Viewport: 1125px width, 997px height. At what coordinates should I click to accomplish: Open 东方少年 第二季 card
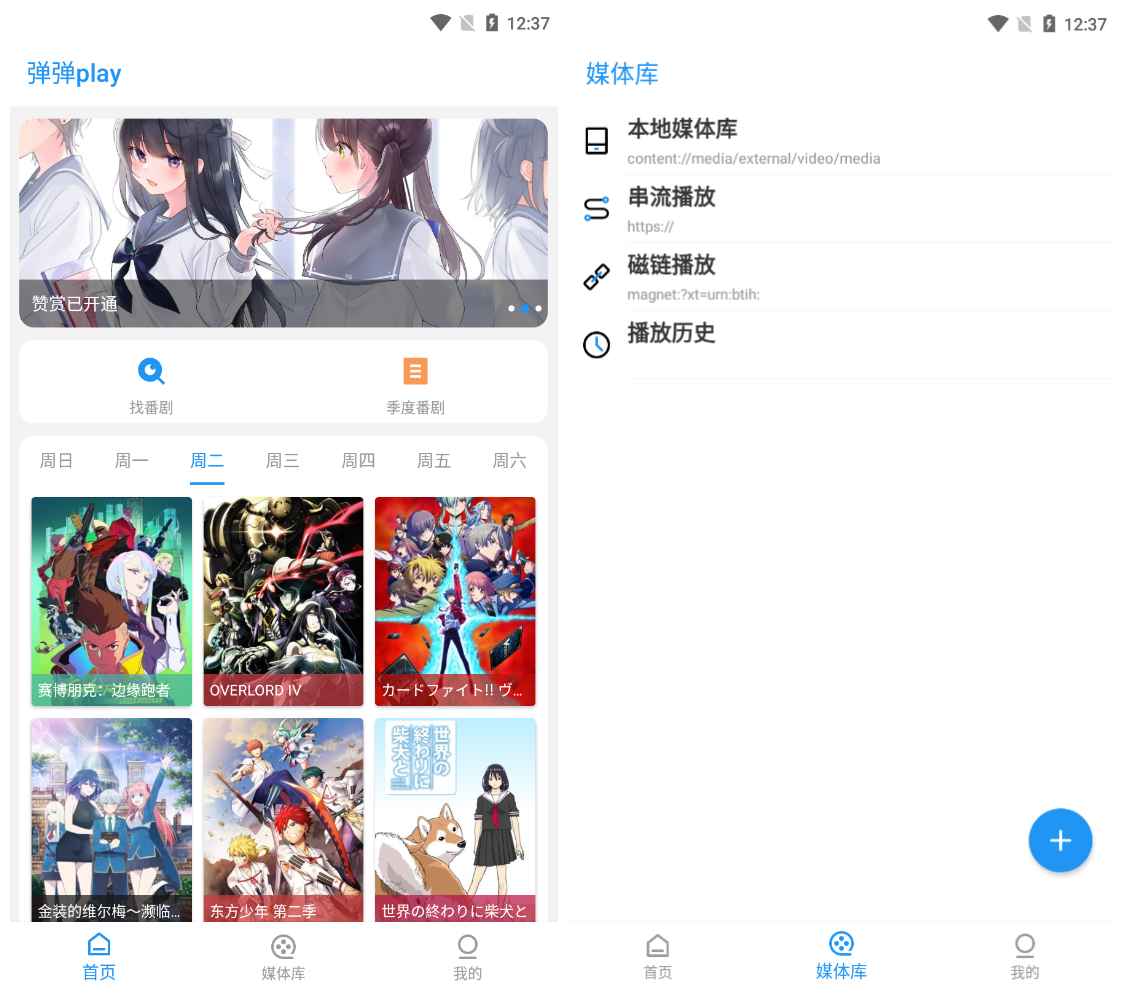tap(283, 820)
